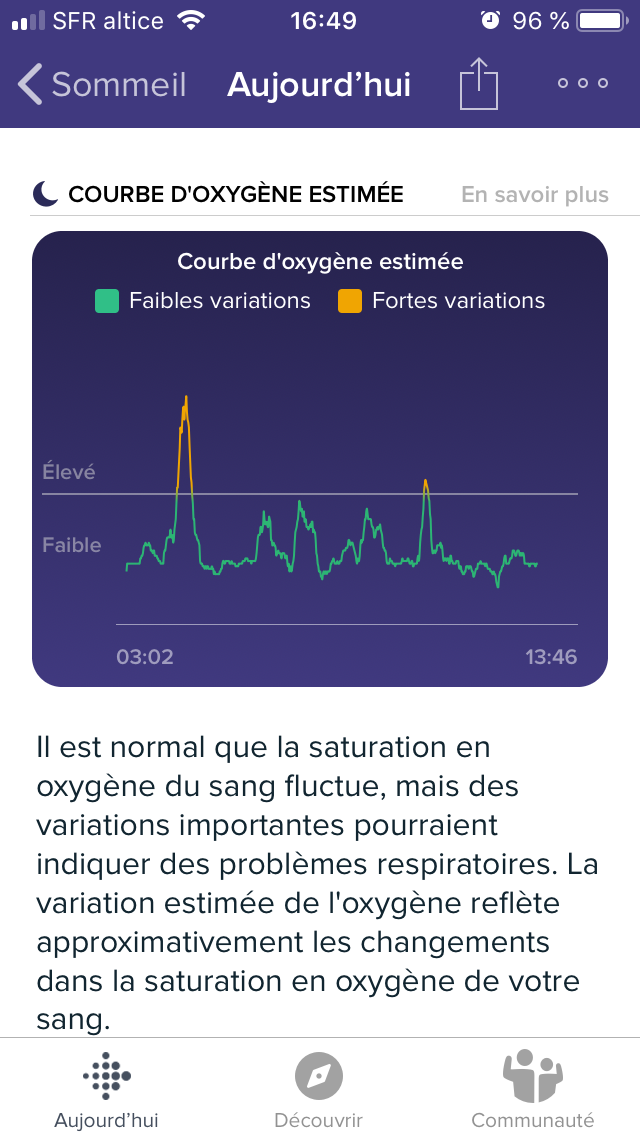
Task: Switch to the Aujourd'hui tab
Action: (106, 1088)
